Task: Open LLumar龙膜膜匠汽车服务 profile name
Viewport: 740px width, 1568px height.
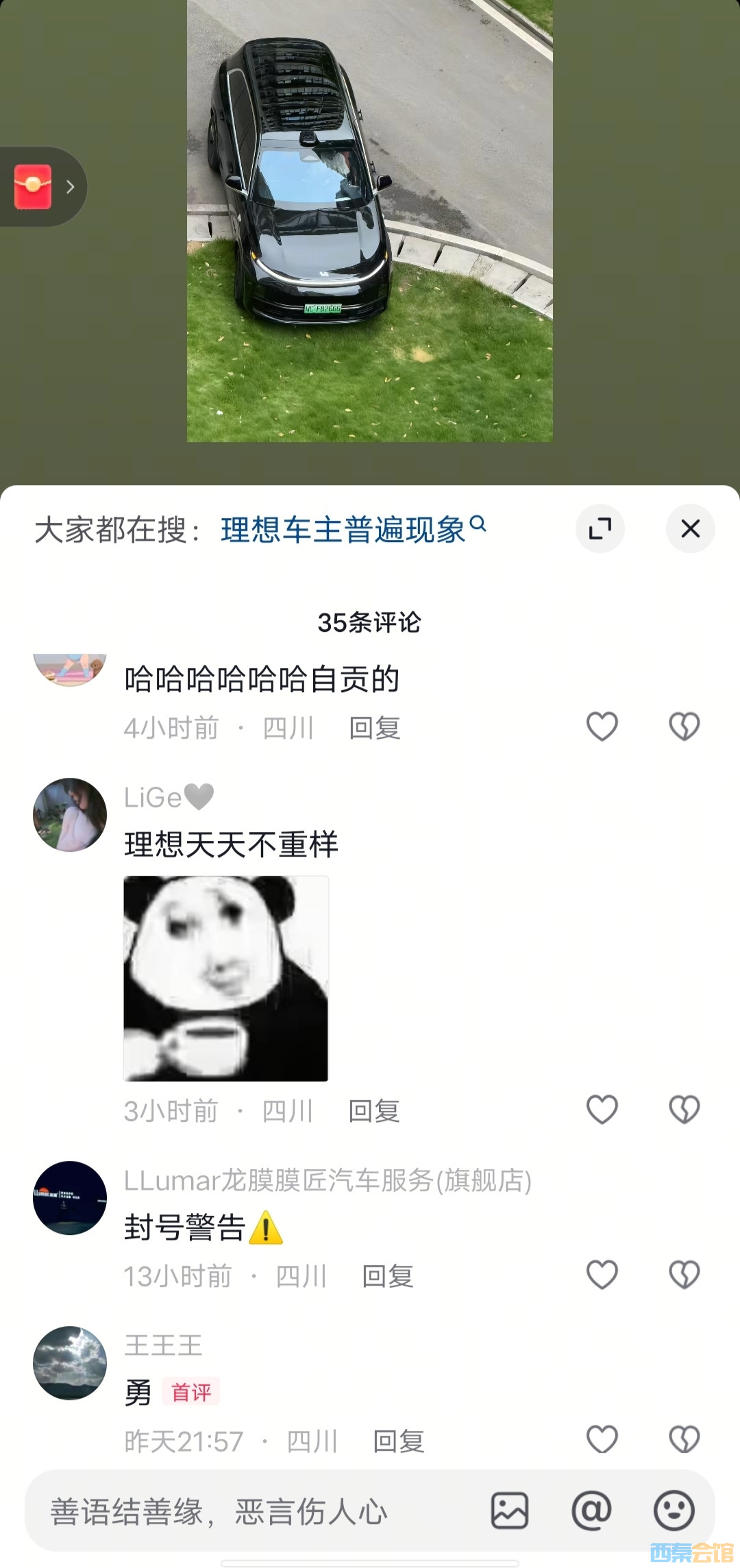Action: (328, 1180)
